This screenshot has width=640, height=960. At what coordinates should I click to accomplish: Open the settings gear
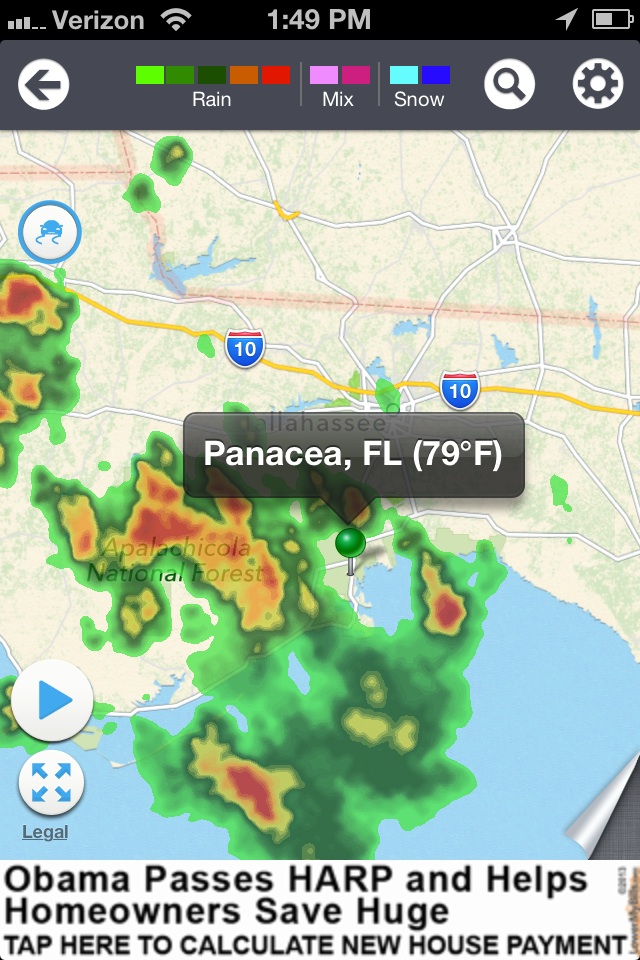(597, 85)
